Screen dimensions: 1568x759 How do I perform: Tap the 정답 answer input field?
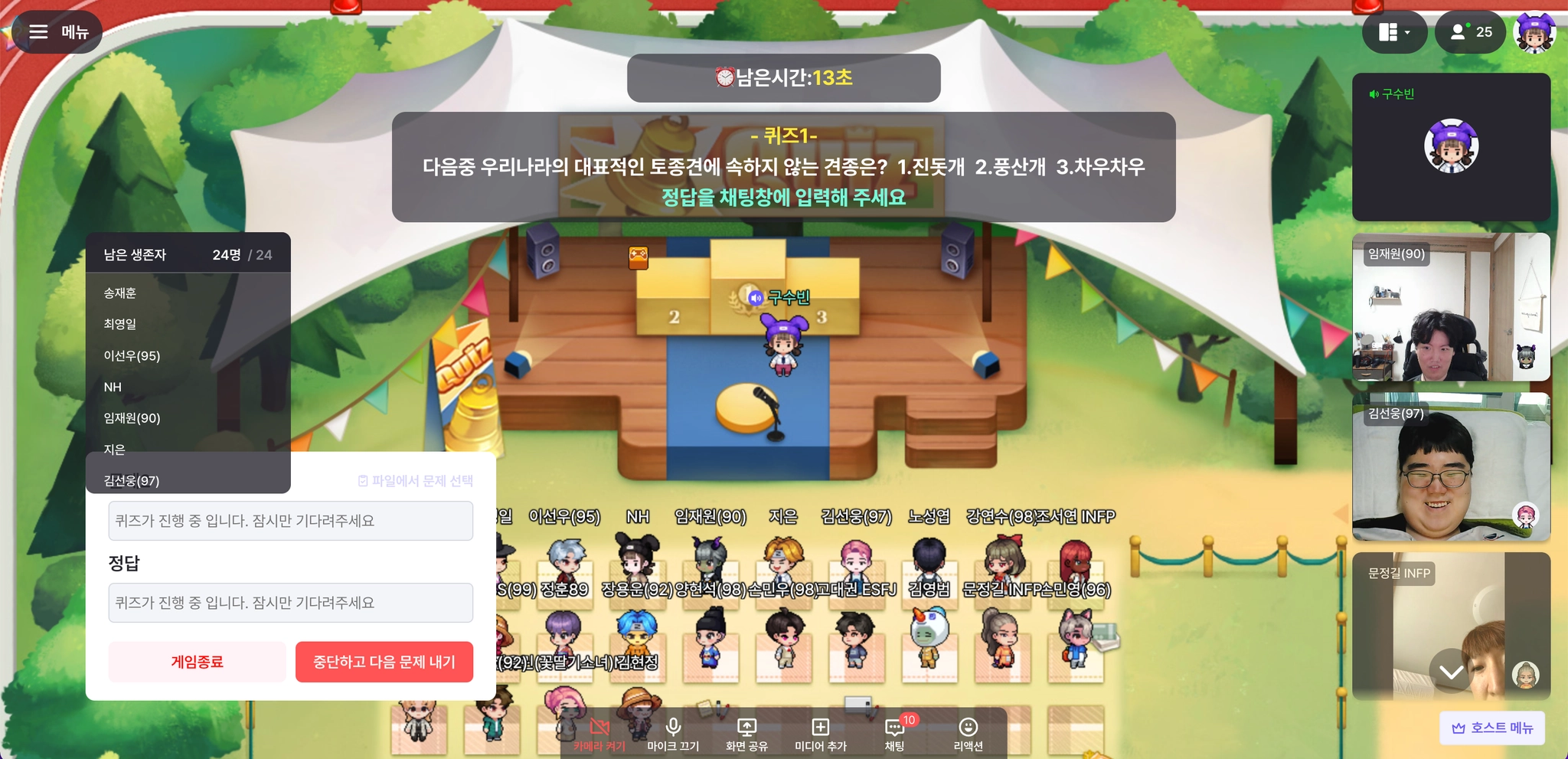(x=290, y=603)
